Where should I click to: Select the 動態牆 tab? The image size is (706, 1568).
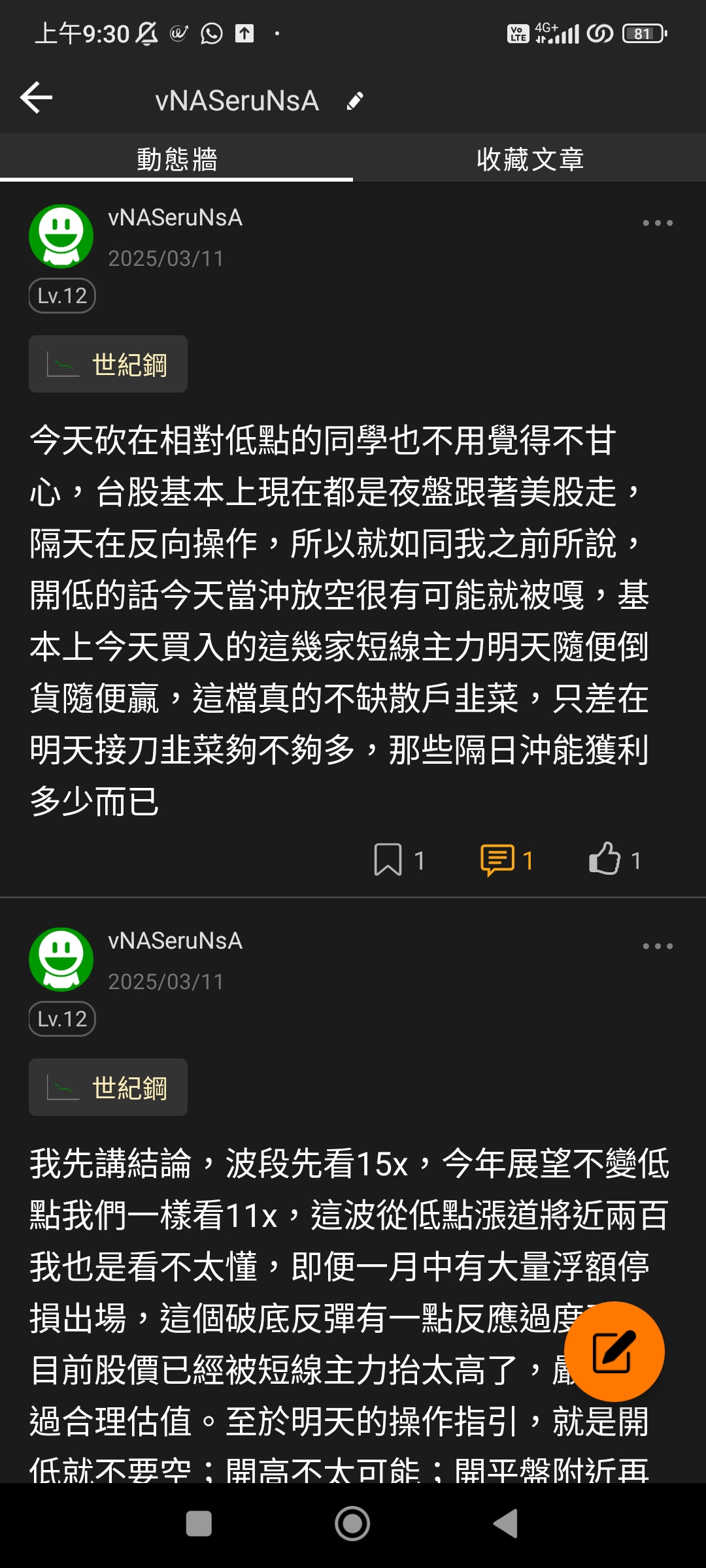176,159
